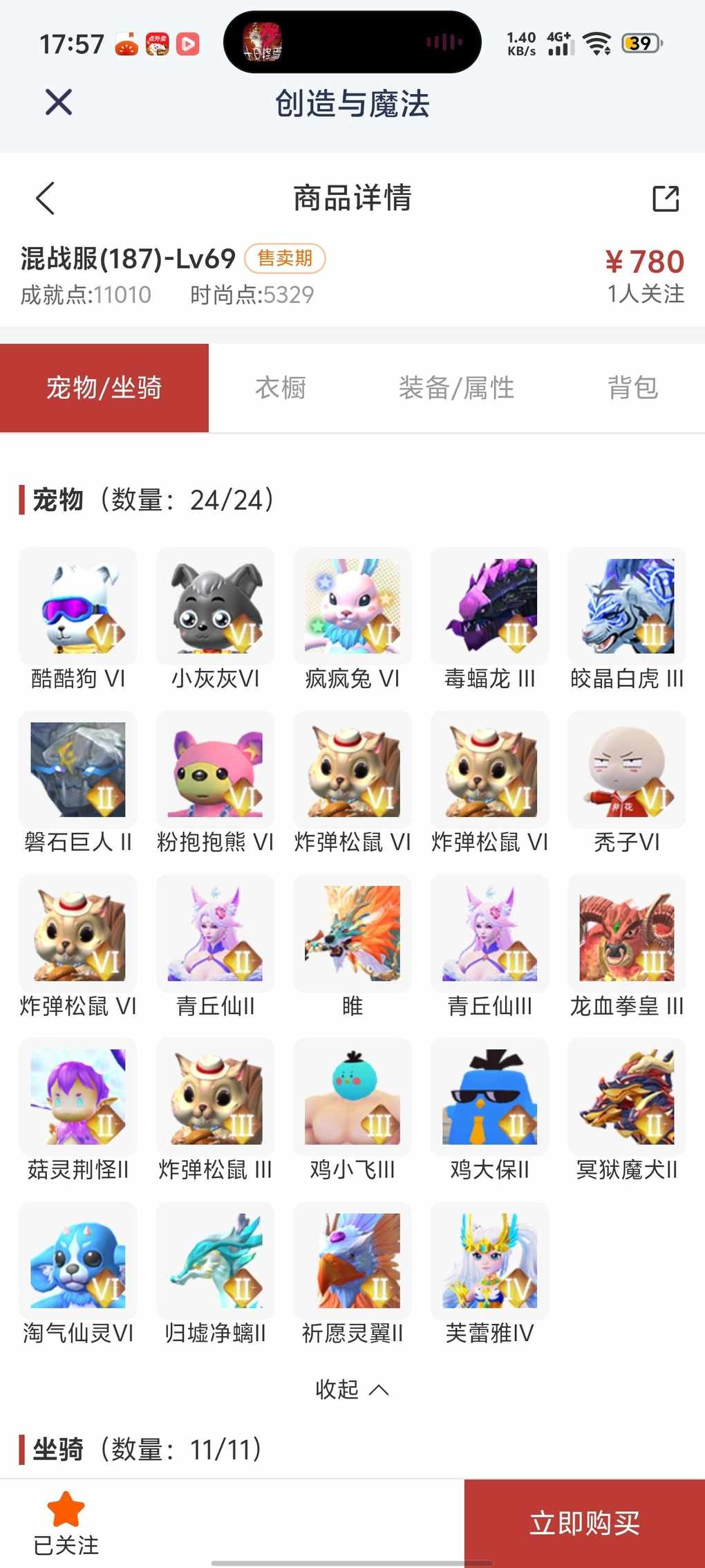Tap 立即购买 to buy now

click(x=585, y=1523)
